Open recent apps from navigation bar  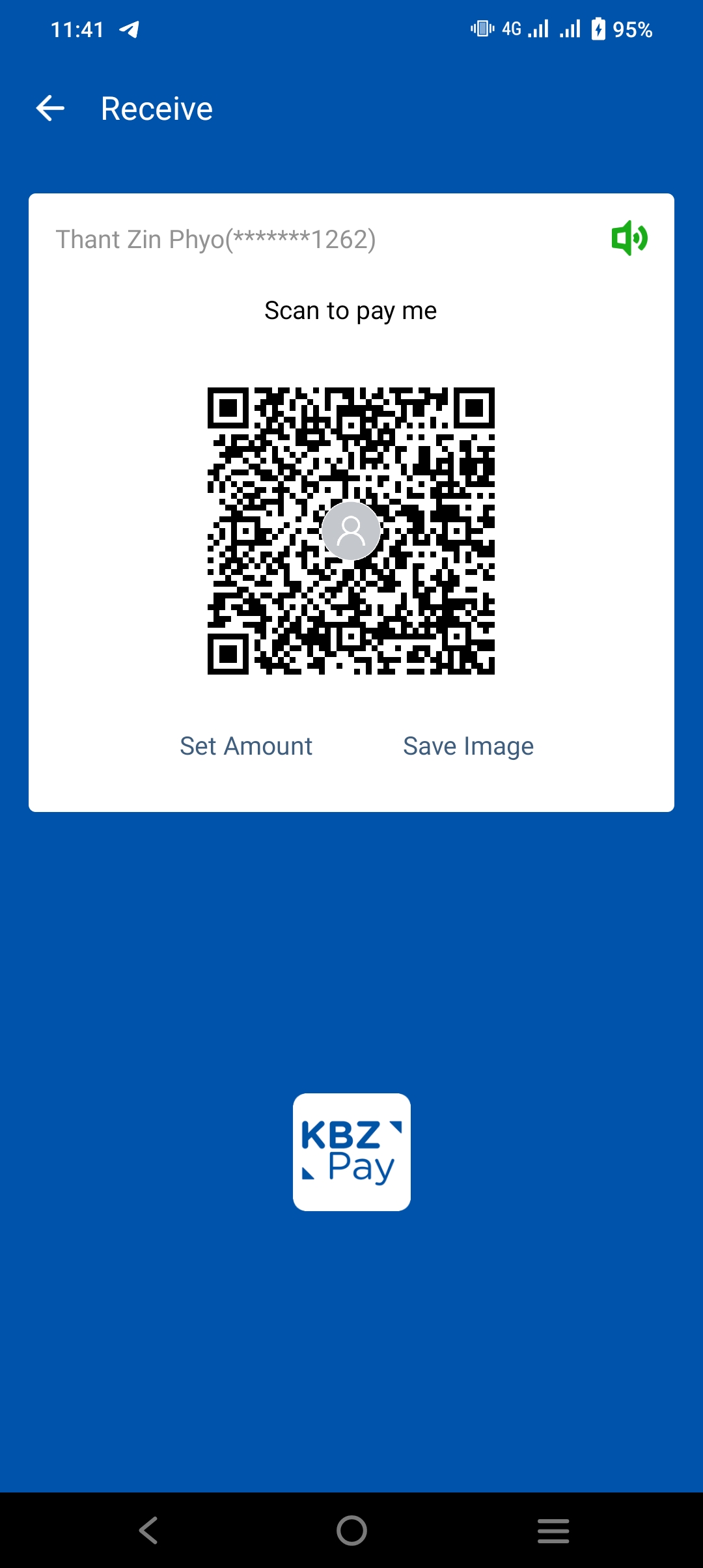[553, 1530]
